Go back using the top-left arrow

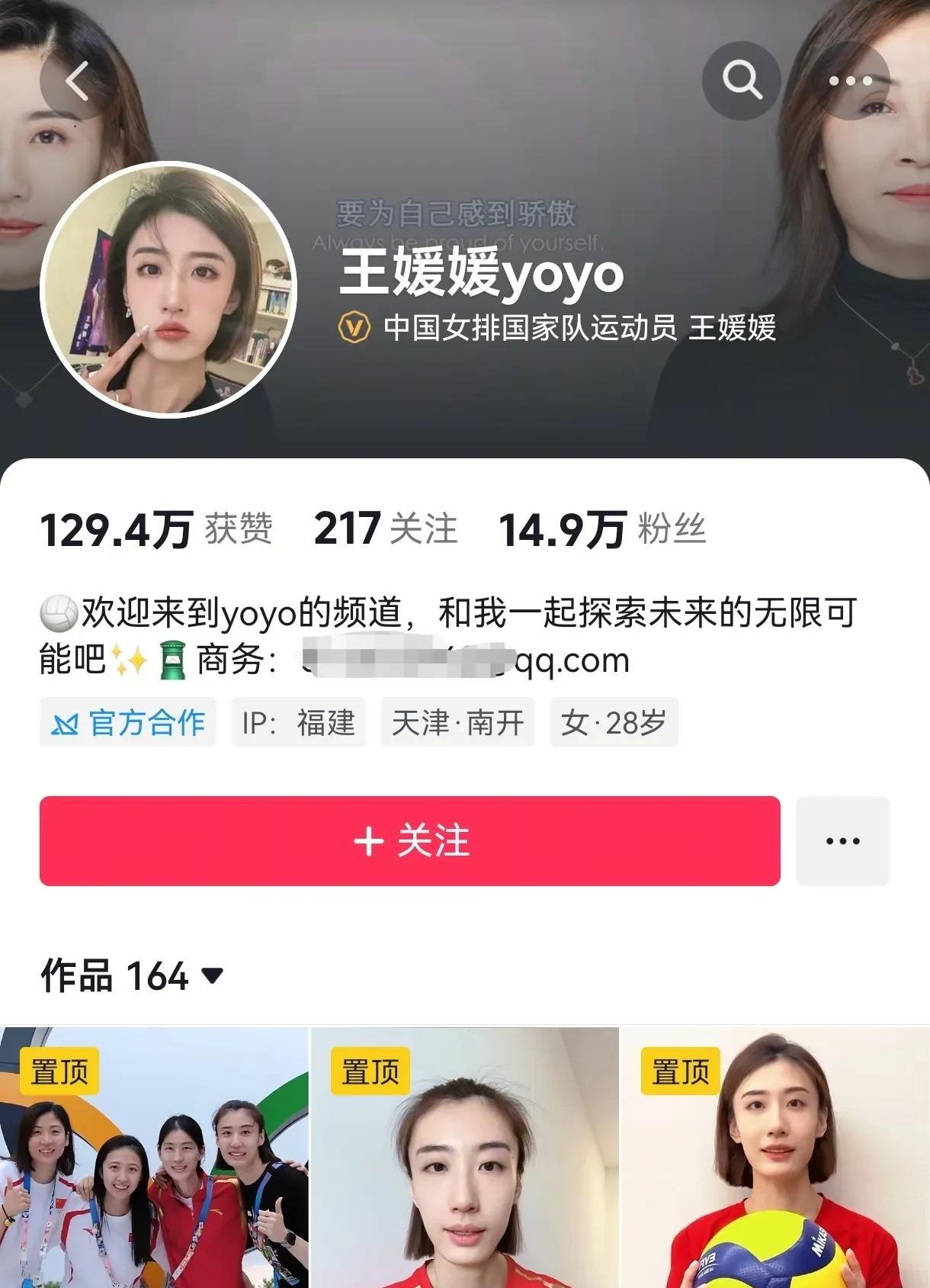78,81
